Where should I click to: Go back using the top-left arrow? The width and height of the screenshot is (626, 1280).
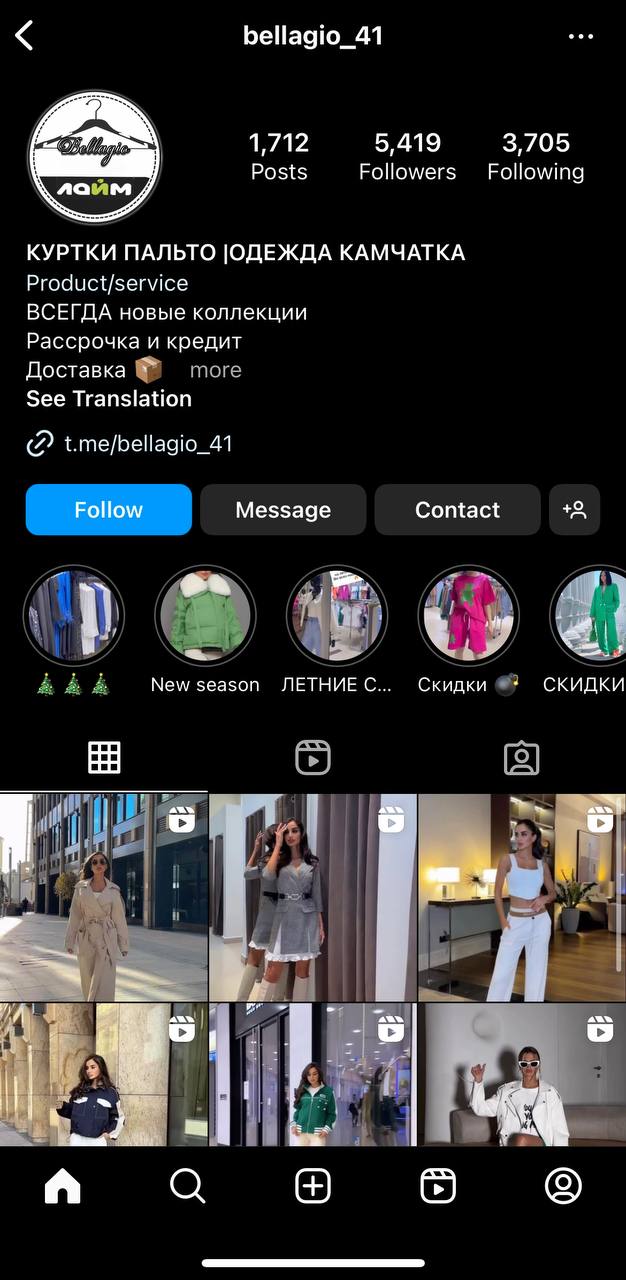(25, 36)
